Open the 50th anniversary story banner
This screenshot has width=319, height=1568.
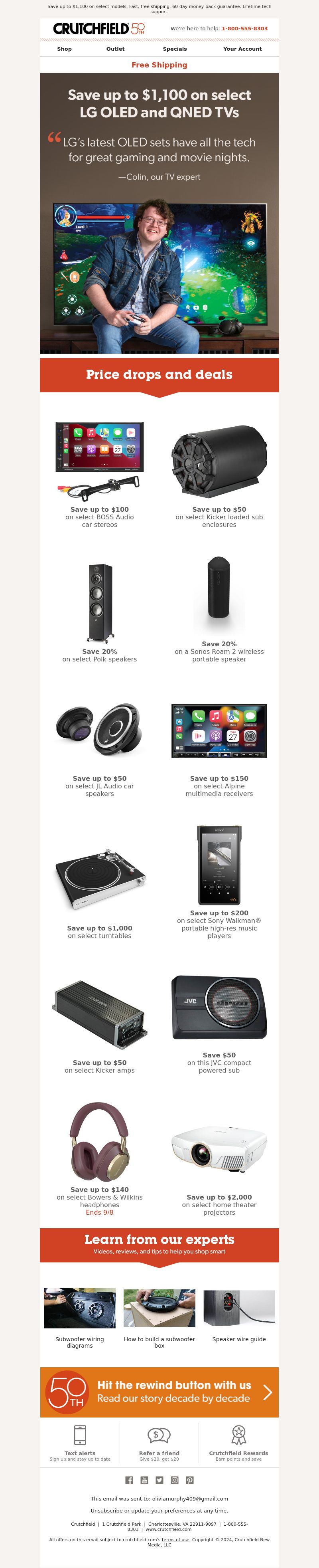(159, 1392)
